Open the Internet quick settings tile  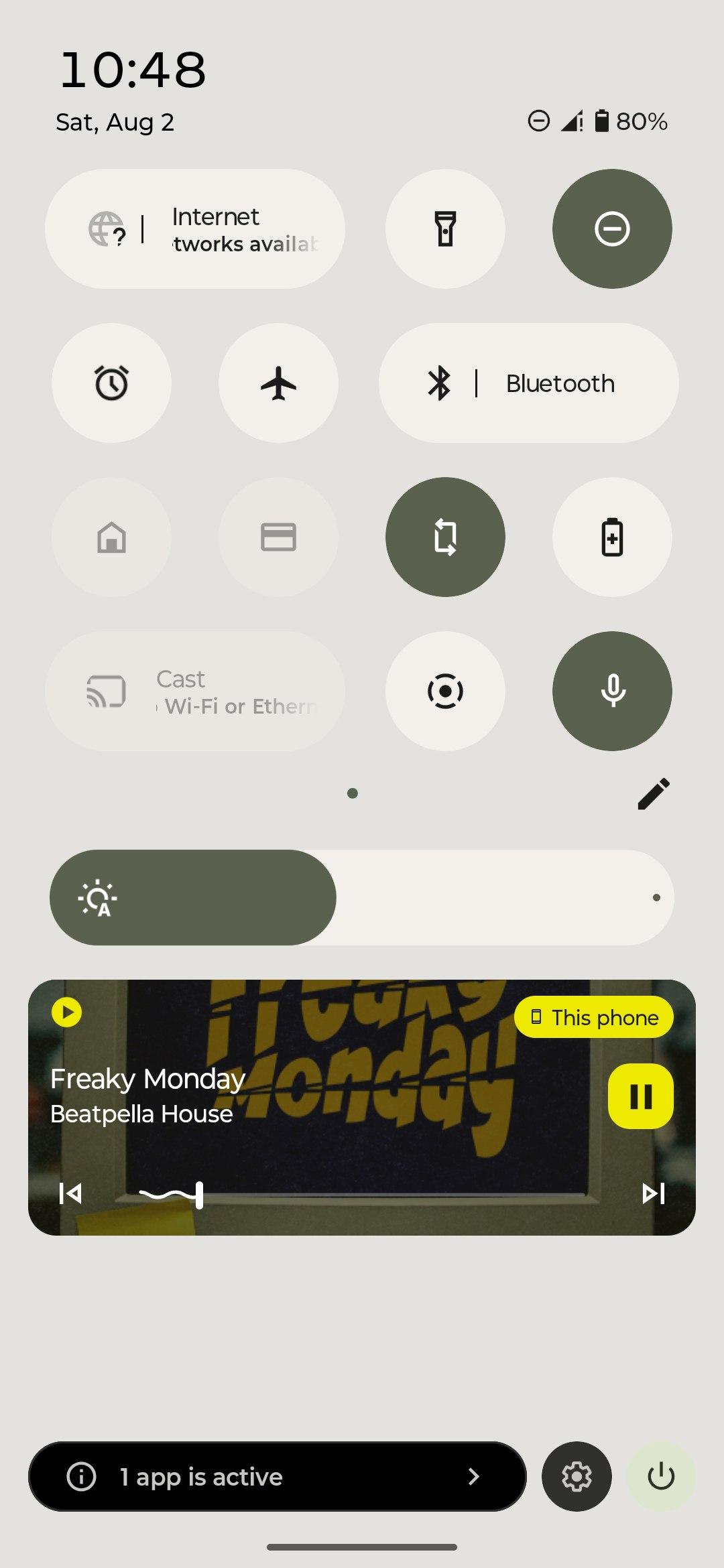coord(195,229)
